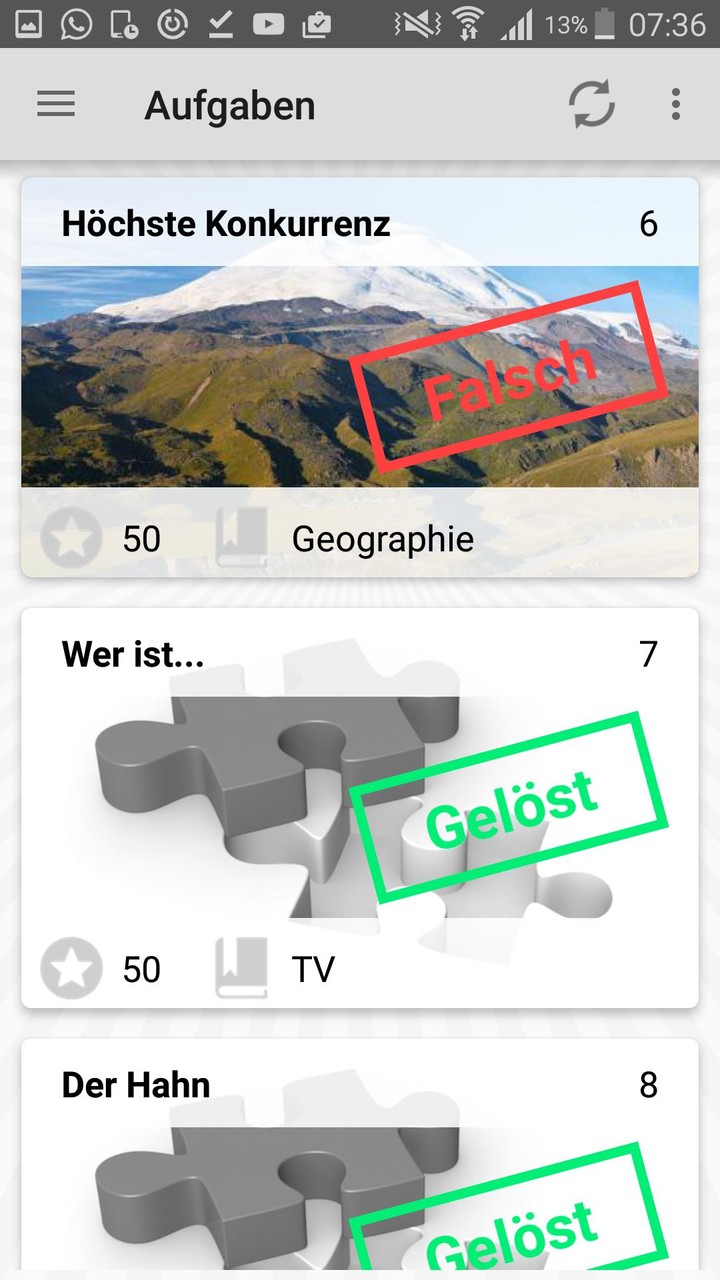This screenshot has height=1280, width=720.
Task: Open the 'Der Hahn' task
Action: 136,1085
